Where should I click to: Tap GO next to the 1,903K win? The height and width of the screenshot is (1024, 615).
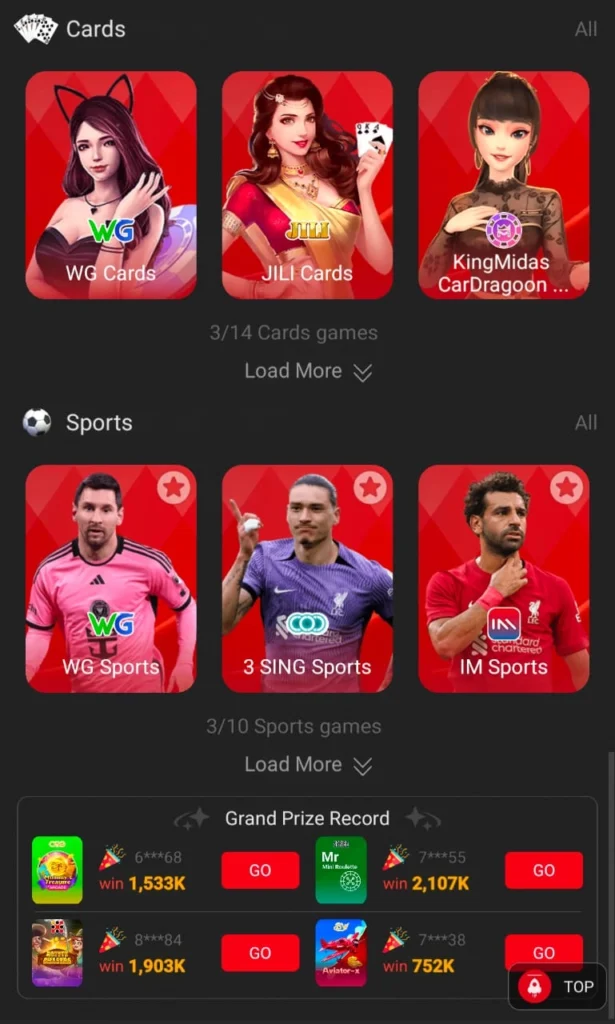pos(260,953)
